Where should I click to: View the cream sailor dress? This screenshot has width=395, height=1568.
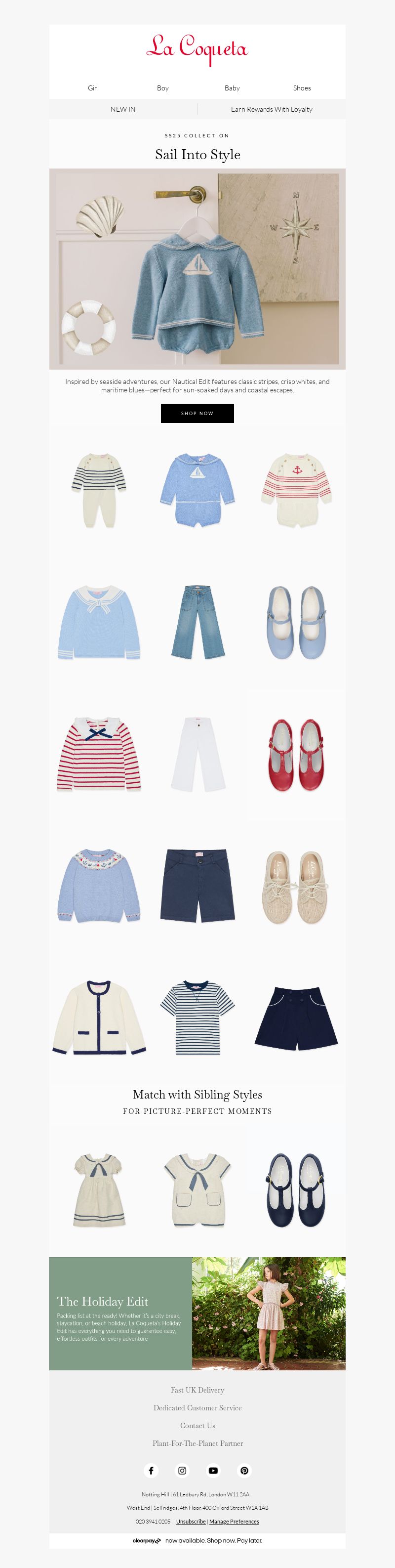tap(99, 1190)
